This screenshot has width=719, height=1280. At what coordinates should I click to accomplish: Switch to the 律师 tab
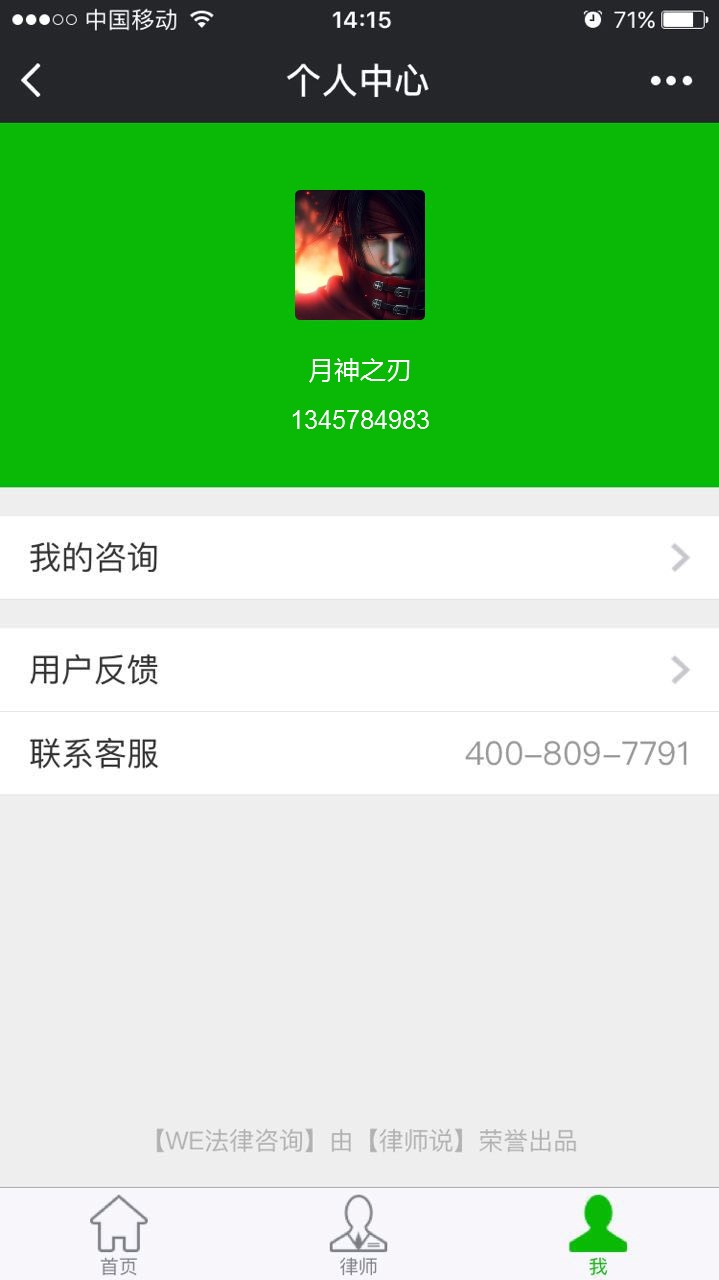pyautogui.click(x=359, y=1235)
